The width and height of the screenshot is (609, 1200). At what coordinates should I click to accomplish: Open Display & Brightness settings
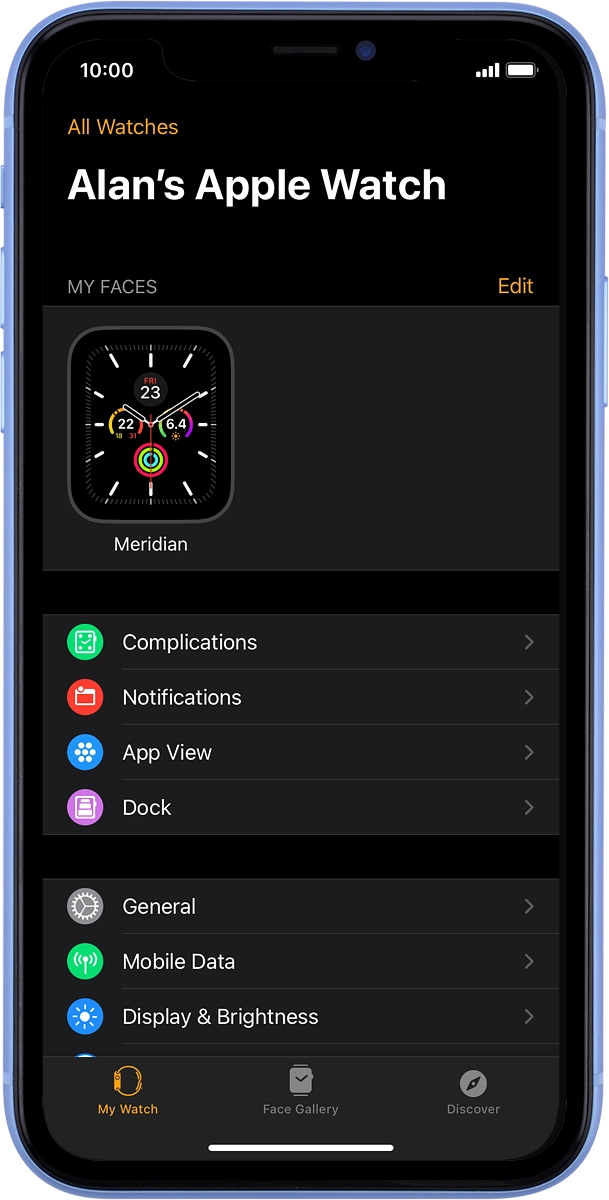(x=300, y=1016)
